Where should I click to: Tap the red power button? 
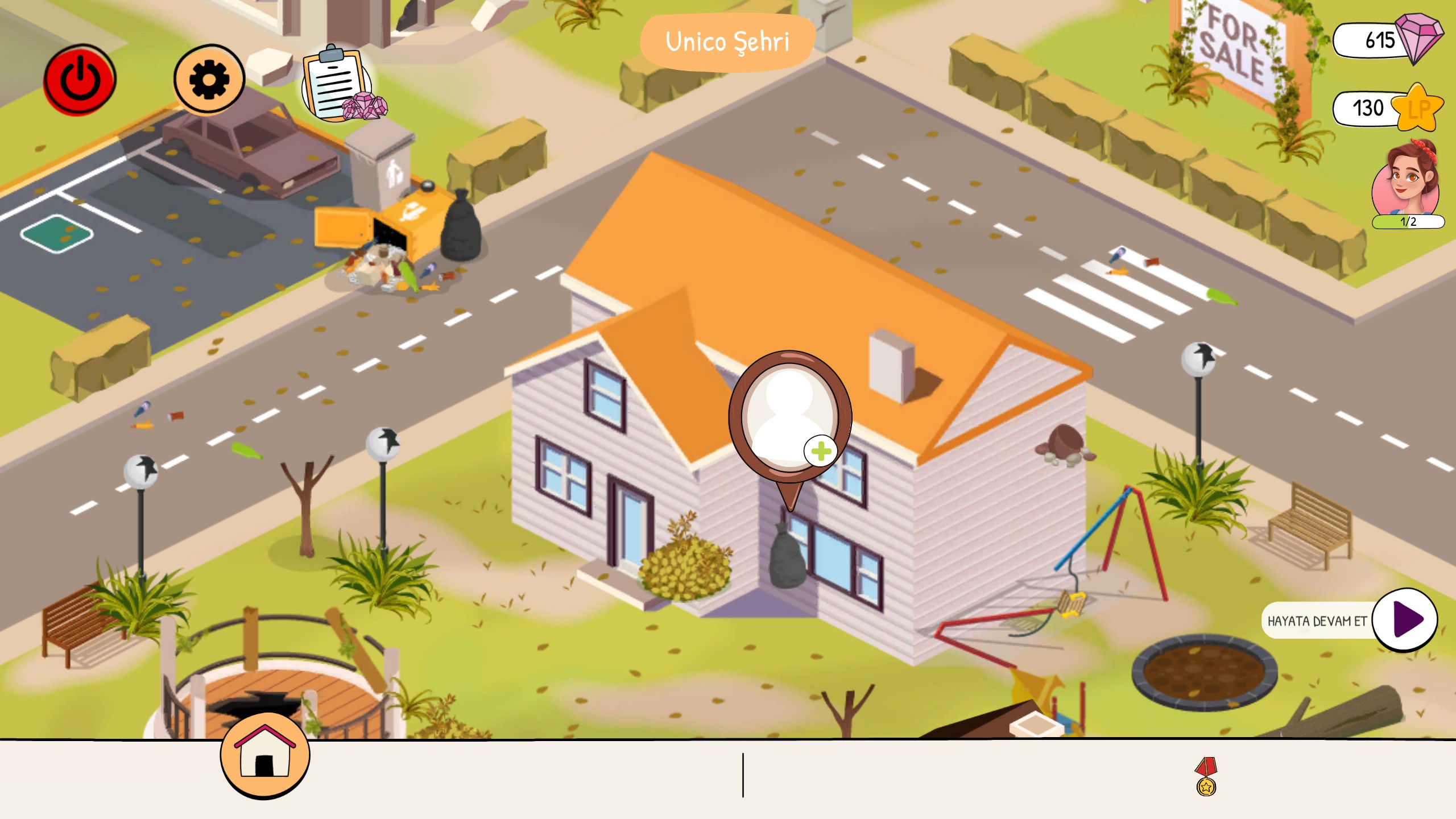[x=80, y=80]
